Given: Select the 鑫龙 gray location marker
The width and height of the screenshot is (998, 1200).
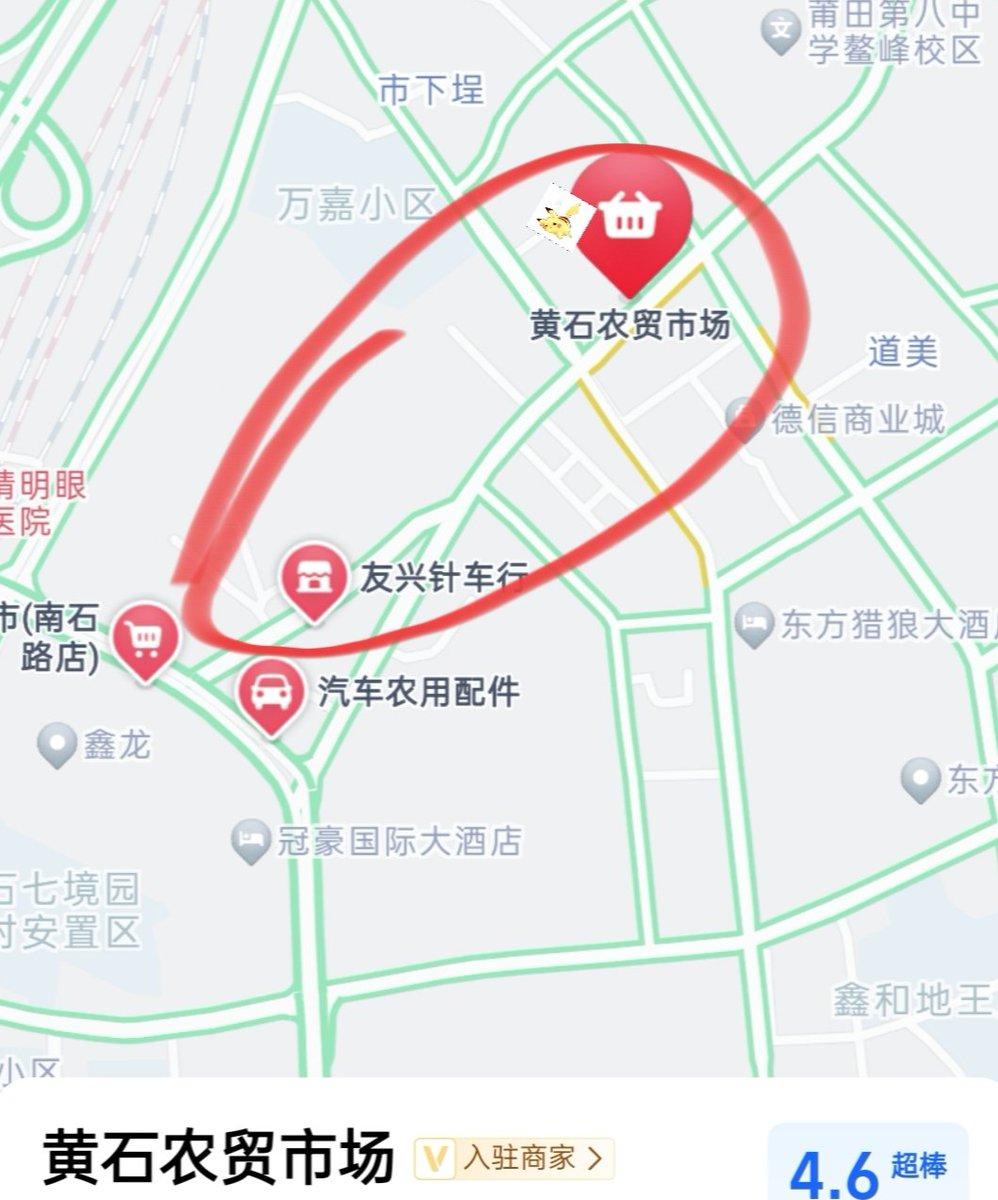Looking at the screenshot, I should coord(60,740).
